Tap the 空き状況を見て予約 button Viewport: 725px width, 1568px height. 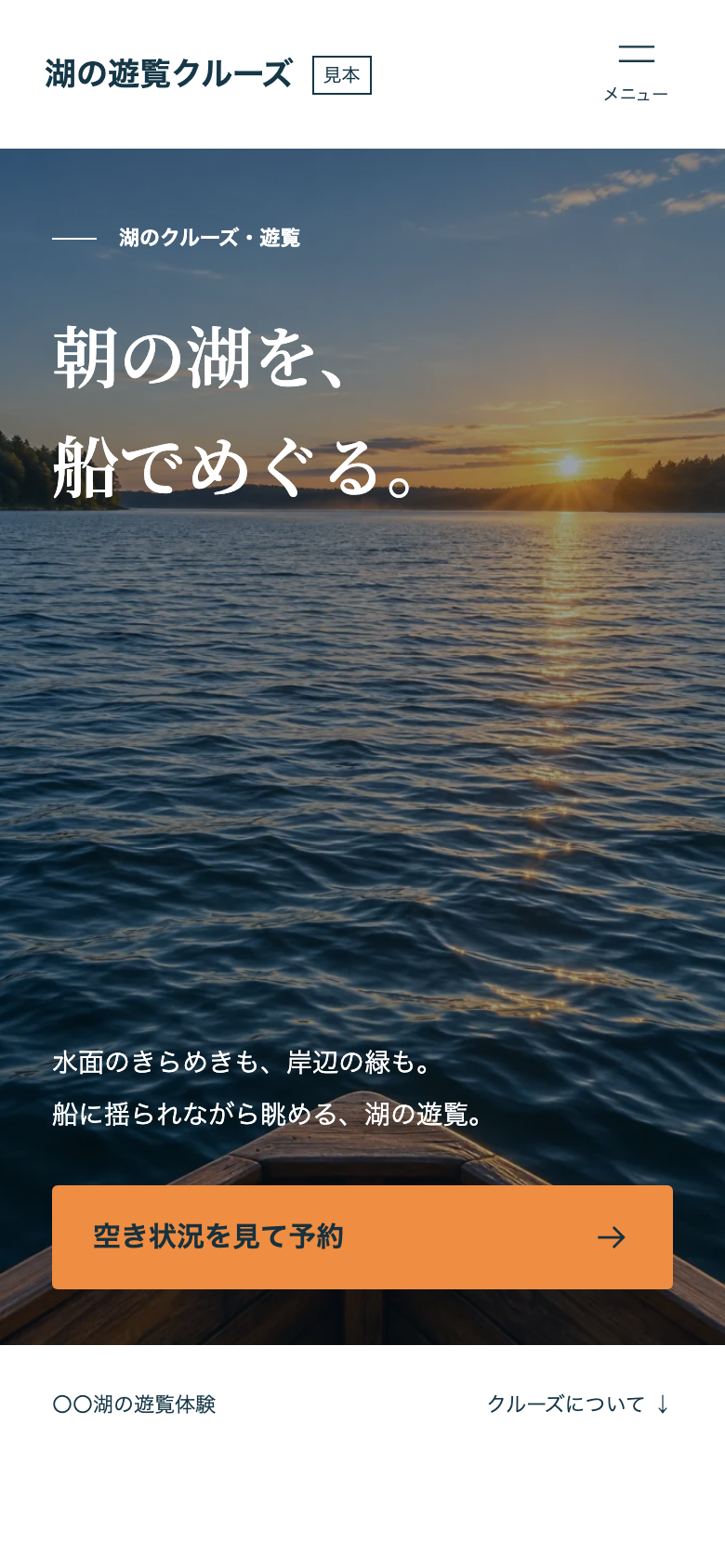tap(362, 1236)
